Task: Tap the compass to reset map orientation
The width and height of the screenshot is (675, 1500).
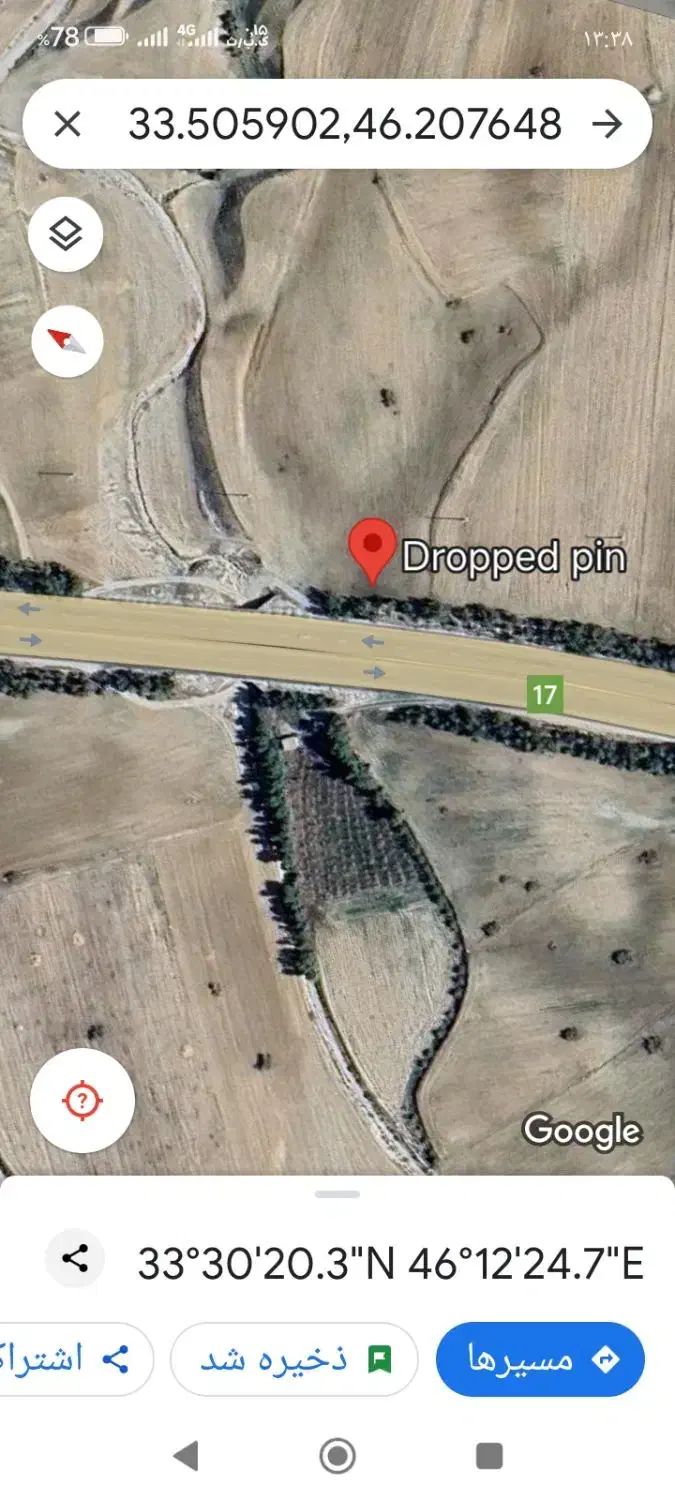Action: click(x=66, y=341)
